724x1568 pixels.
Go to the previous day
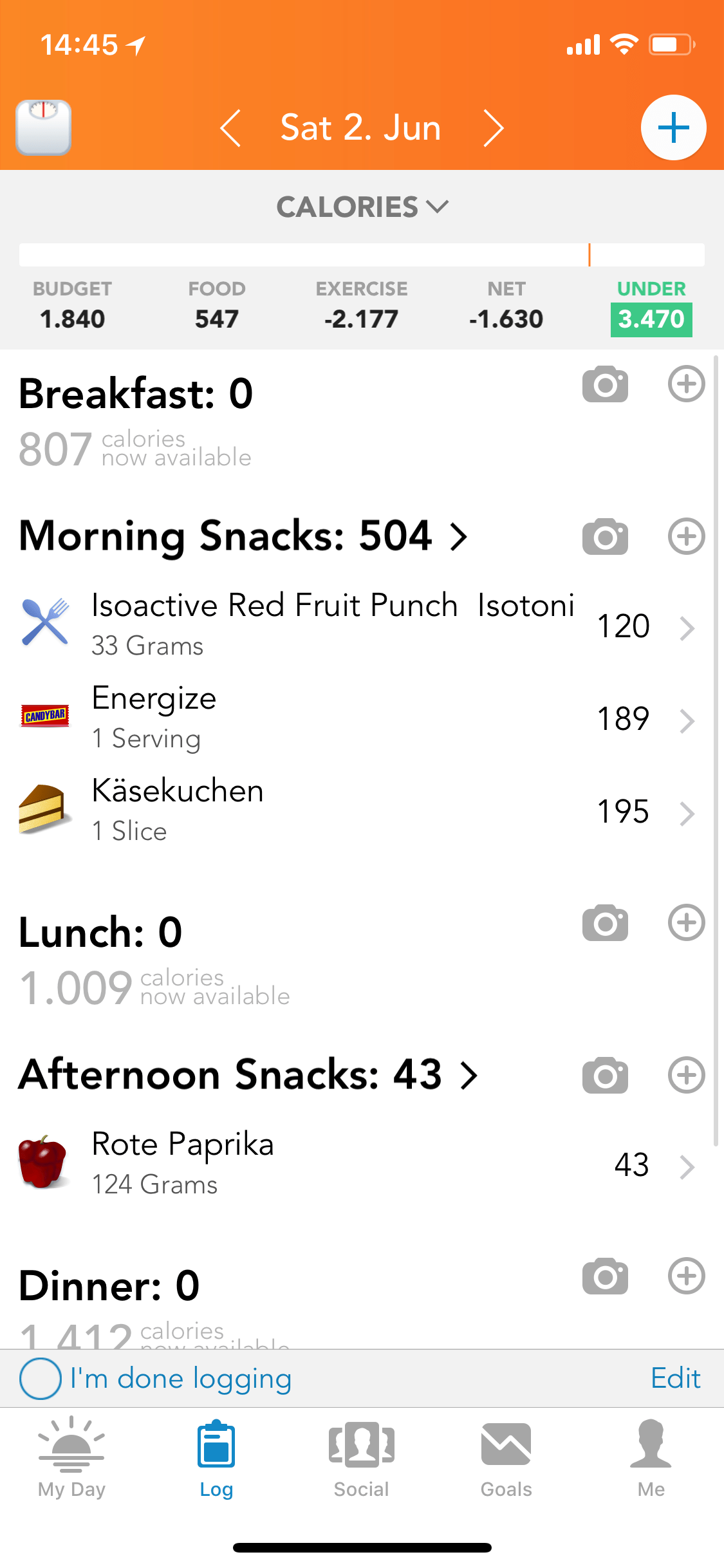tap(230, 128)
